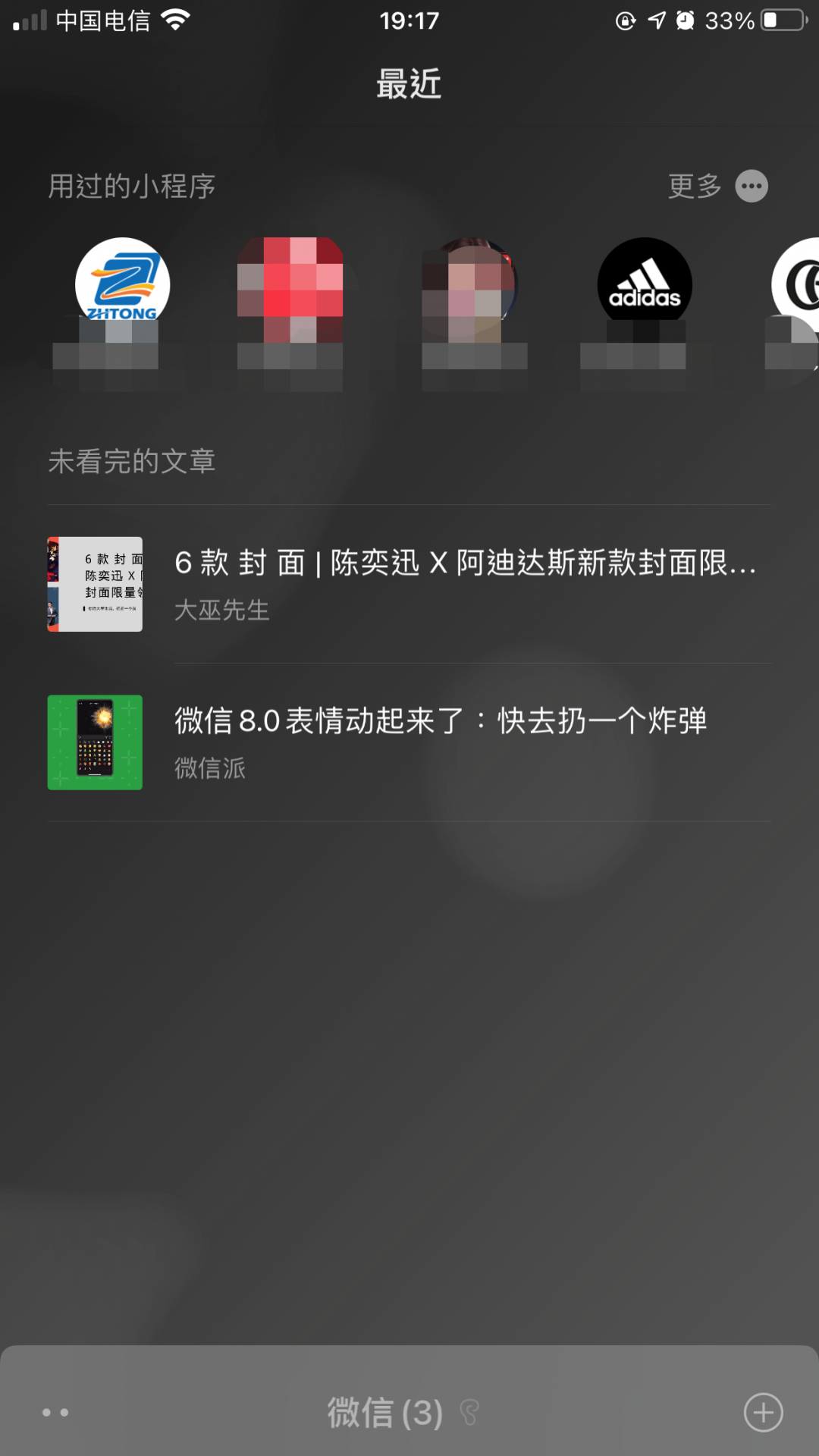Tap 未看完的文章 section header
This screenshot has height=1456, width=819.
(x=131, y=460)
